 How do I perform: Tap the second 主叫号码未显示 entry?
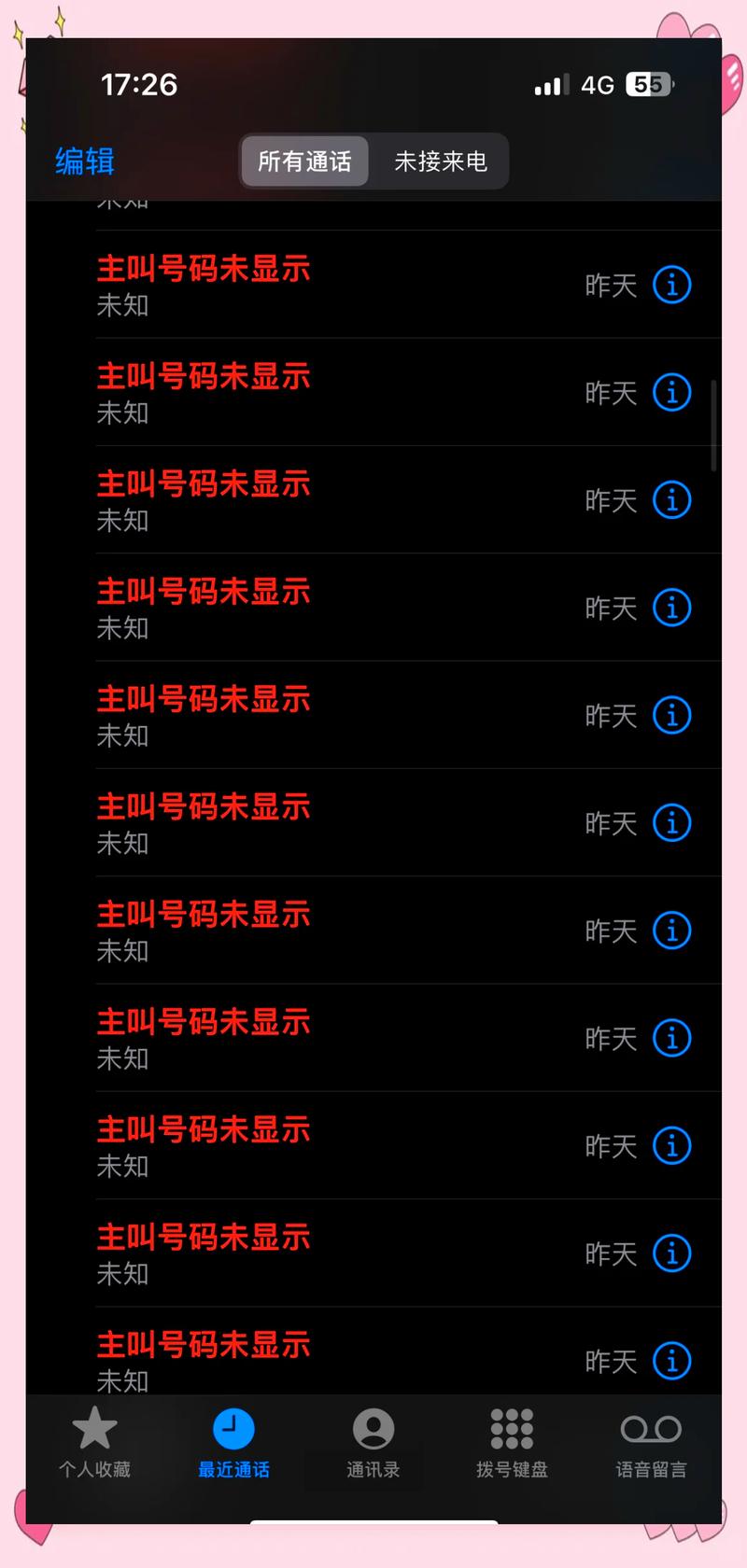(204, 376)
